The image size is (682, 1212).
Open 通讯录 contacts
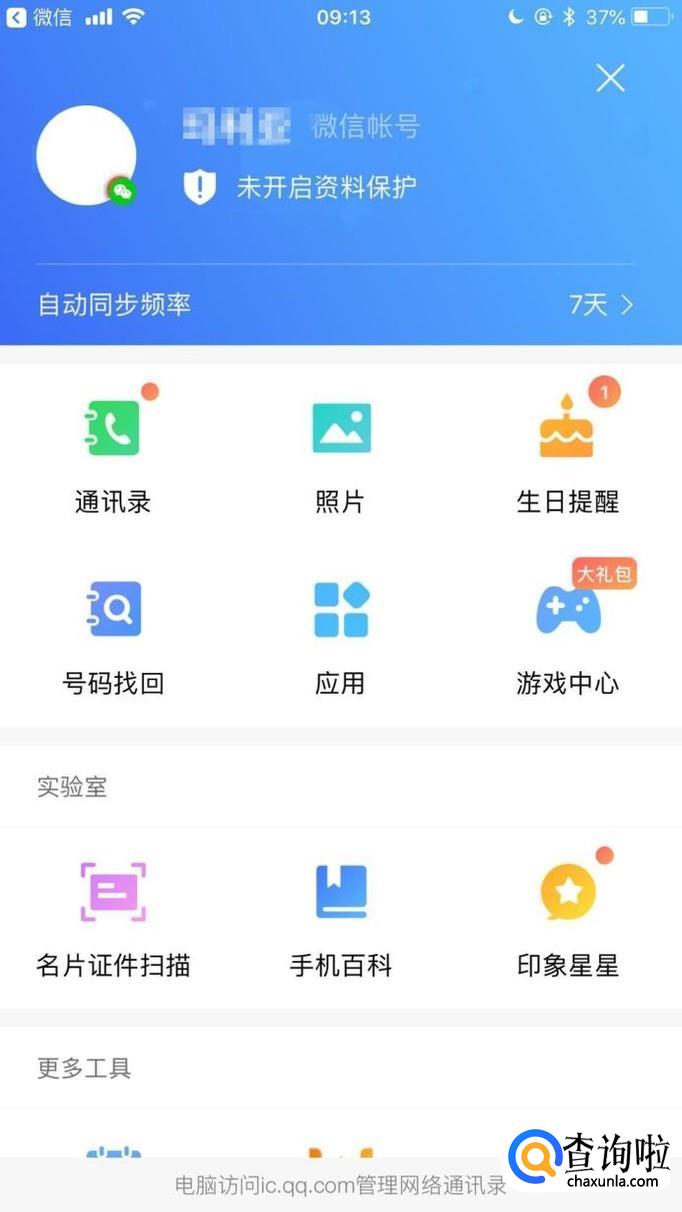pos(113,450)
